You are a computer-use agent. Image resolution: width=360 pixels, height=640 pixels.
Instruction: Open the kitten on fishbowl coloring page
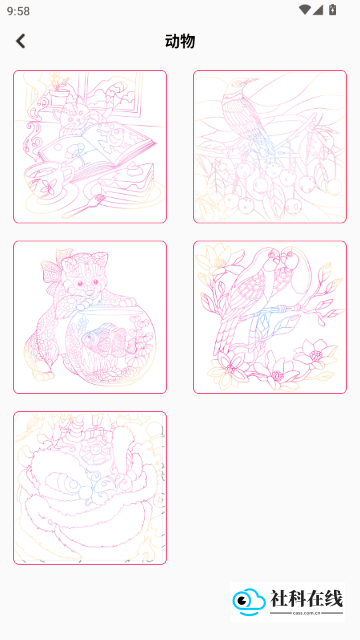90,317
